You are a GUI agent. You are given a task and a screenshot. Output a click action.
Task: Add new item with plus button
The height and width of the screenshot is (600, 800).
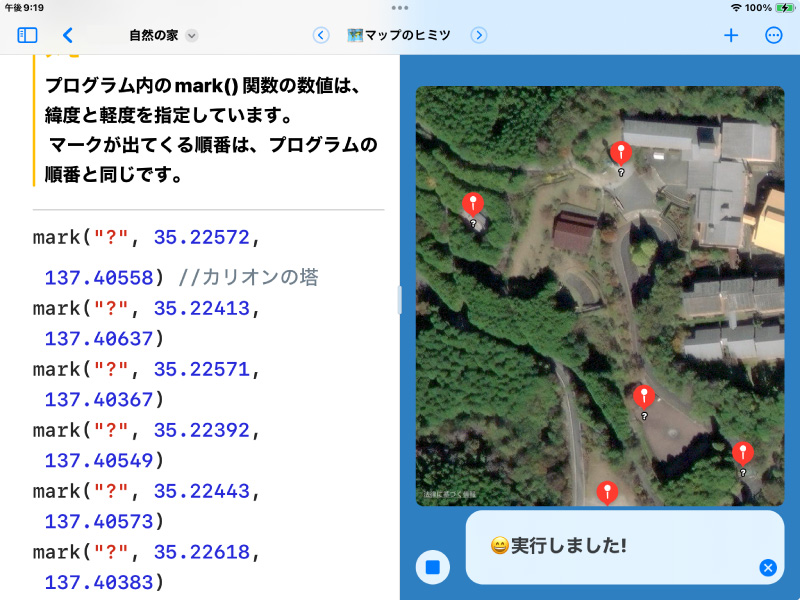coord(731,35)
